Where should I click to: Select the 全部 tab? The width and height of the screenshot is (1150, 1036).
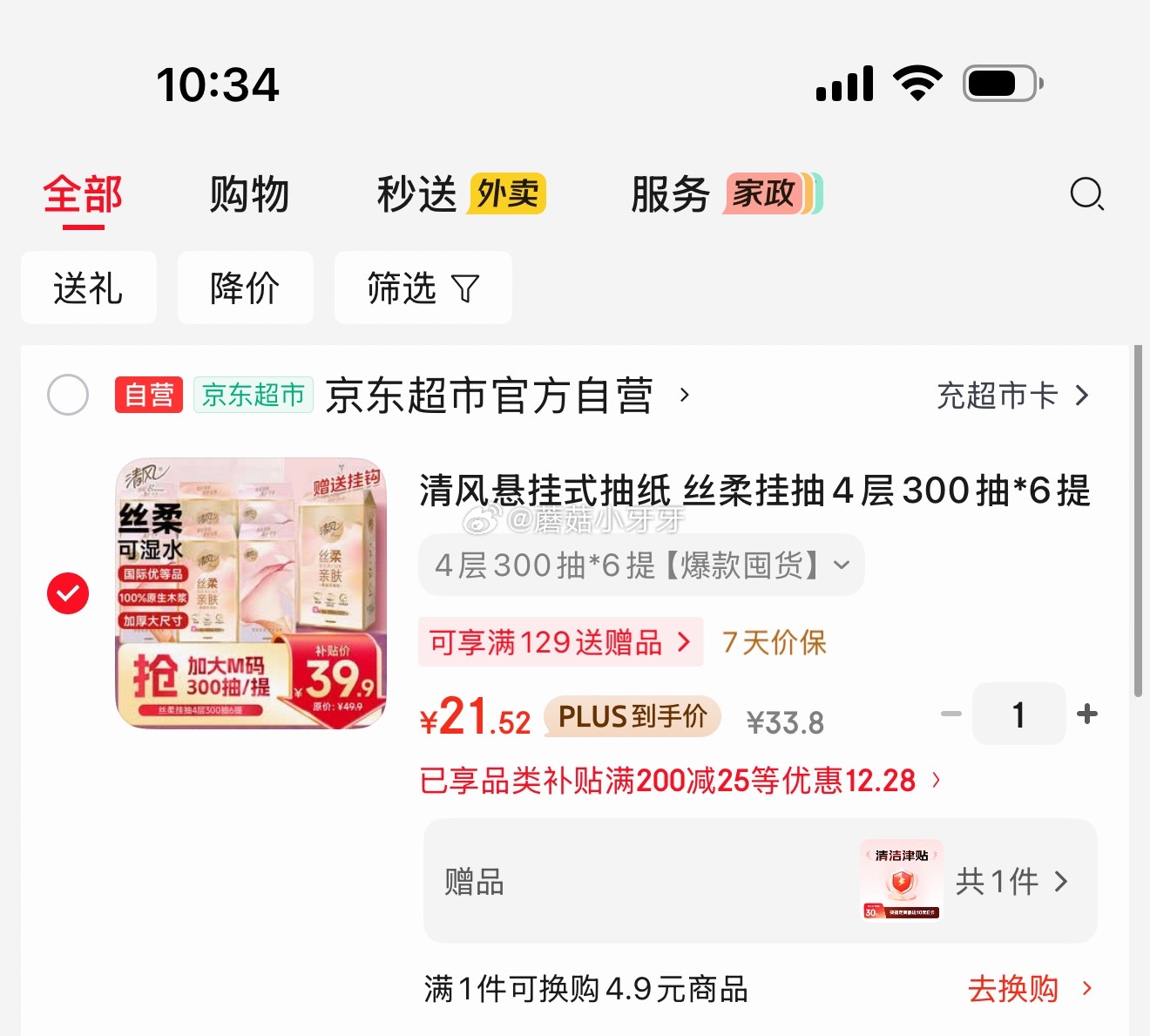[83, 193]
